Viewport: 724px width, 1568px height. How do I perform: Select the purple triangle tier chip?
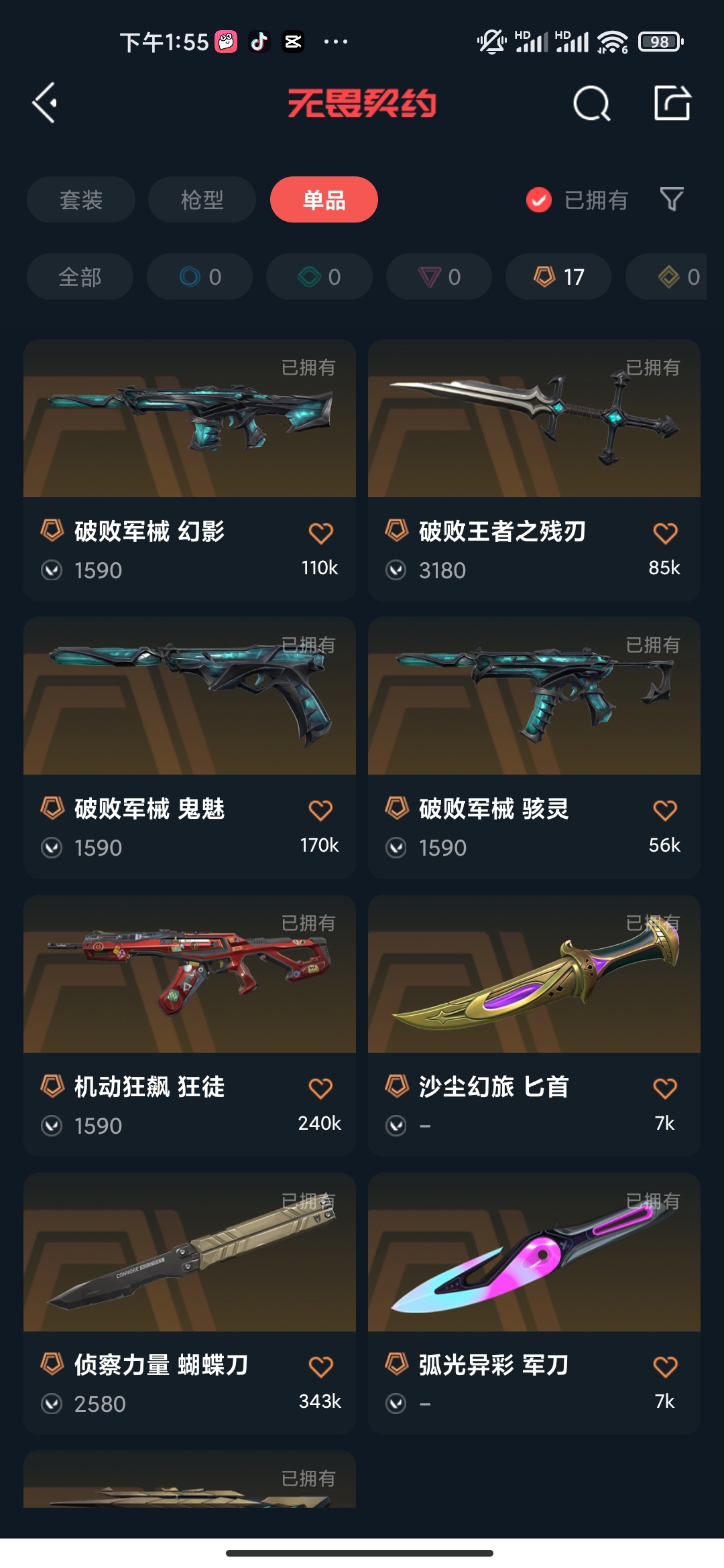click(439, 277)
